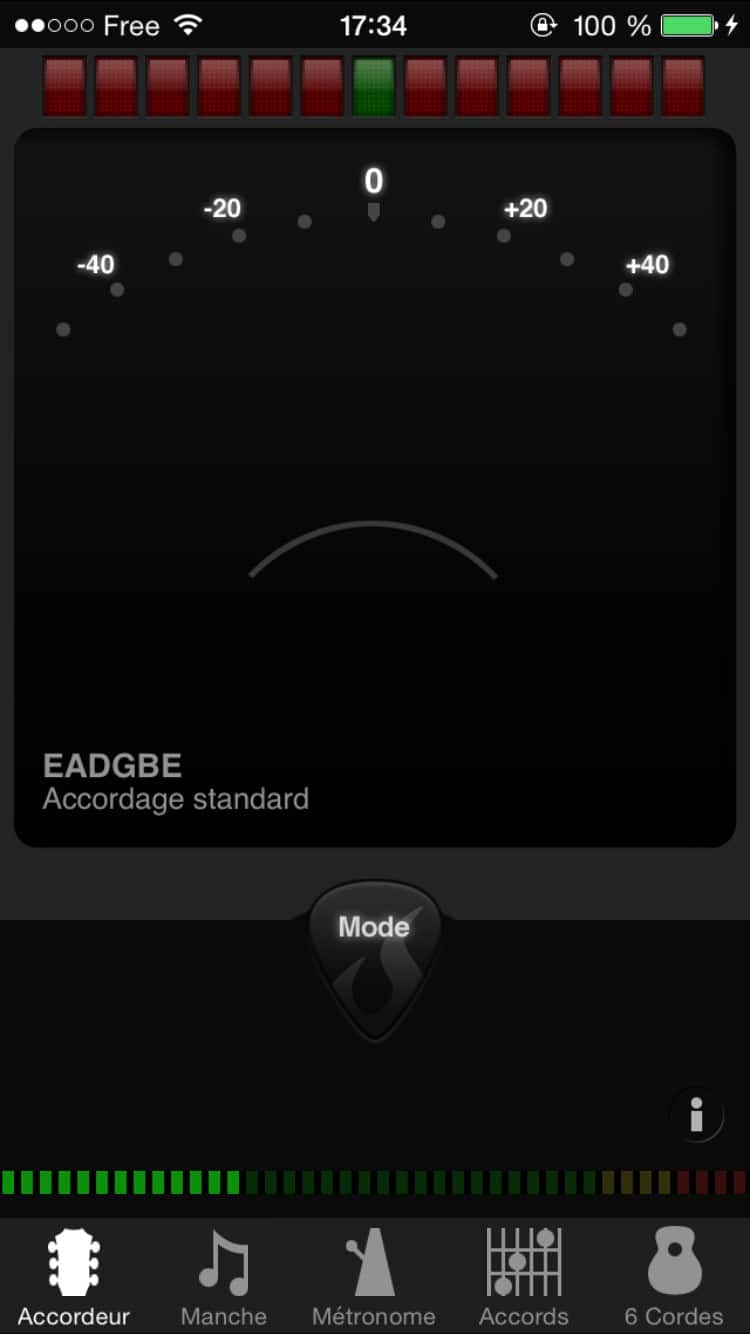Open the Métronome tab
Image resolution: width=750 pixels, height=1334 pixels.
374,1277
